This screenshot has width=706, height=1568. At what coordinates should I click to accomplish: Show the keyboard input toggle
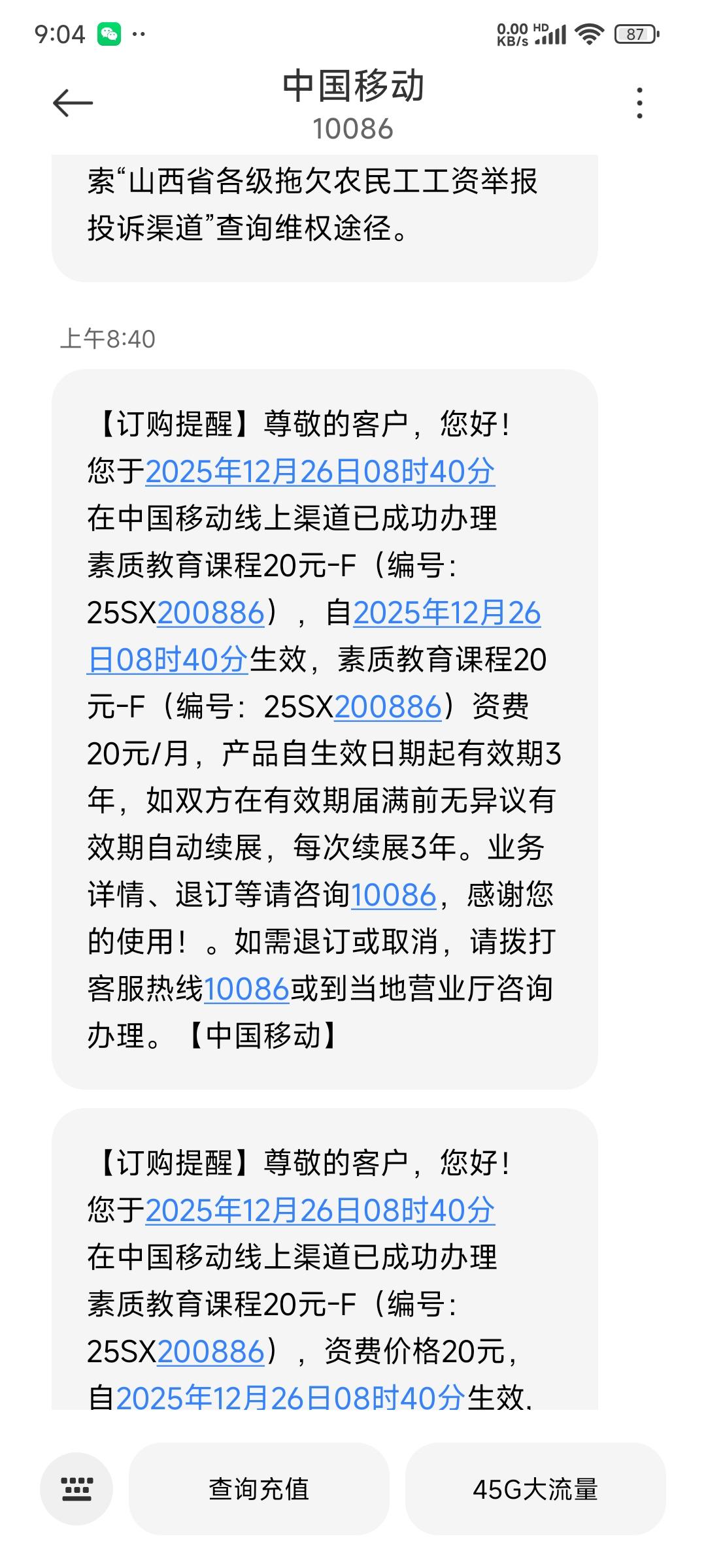pyautogui.click(x=76, y=1489)
